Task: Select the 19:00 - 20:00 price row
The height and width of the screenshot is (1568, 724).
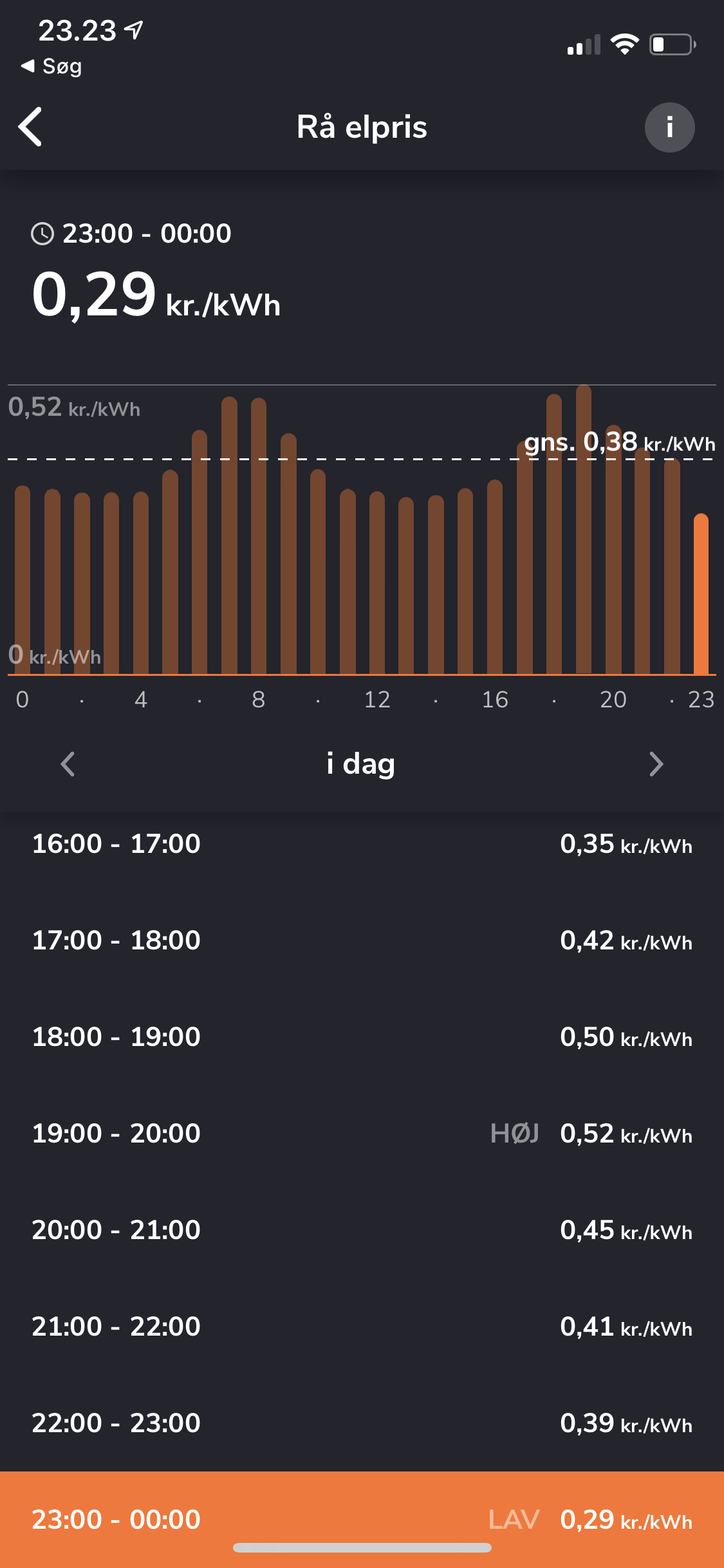Action: click(362, 1134)
